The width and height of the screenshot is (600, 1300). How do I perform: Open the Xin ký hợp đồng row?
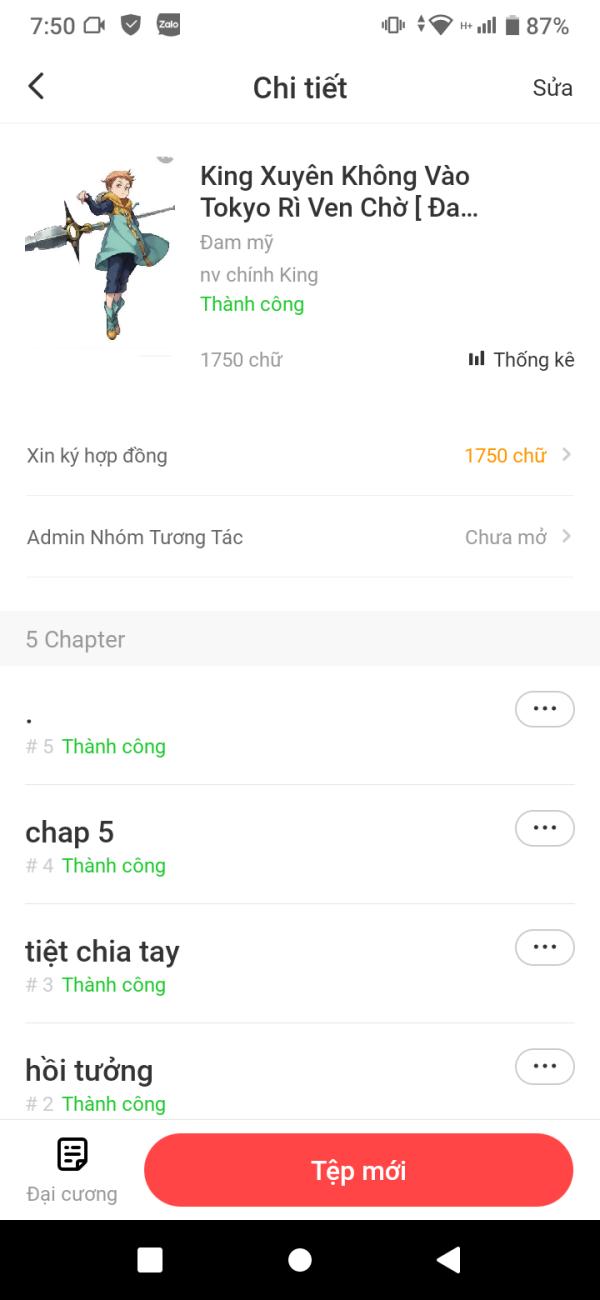click(x=300, y=456)
